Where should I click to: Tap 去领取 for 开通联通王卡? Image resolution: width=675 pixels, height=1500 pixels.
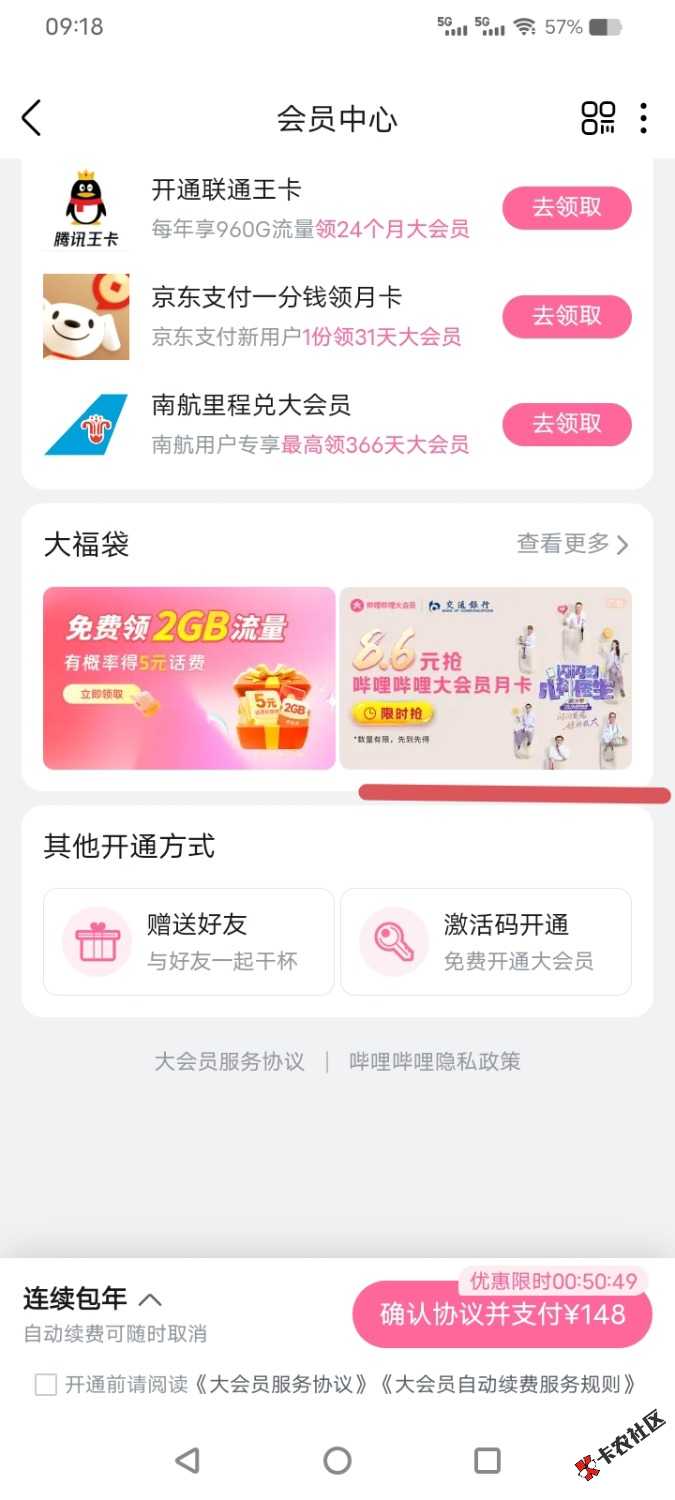click(x=566, y=208)
